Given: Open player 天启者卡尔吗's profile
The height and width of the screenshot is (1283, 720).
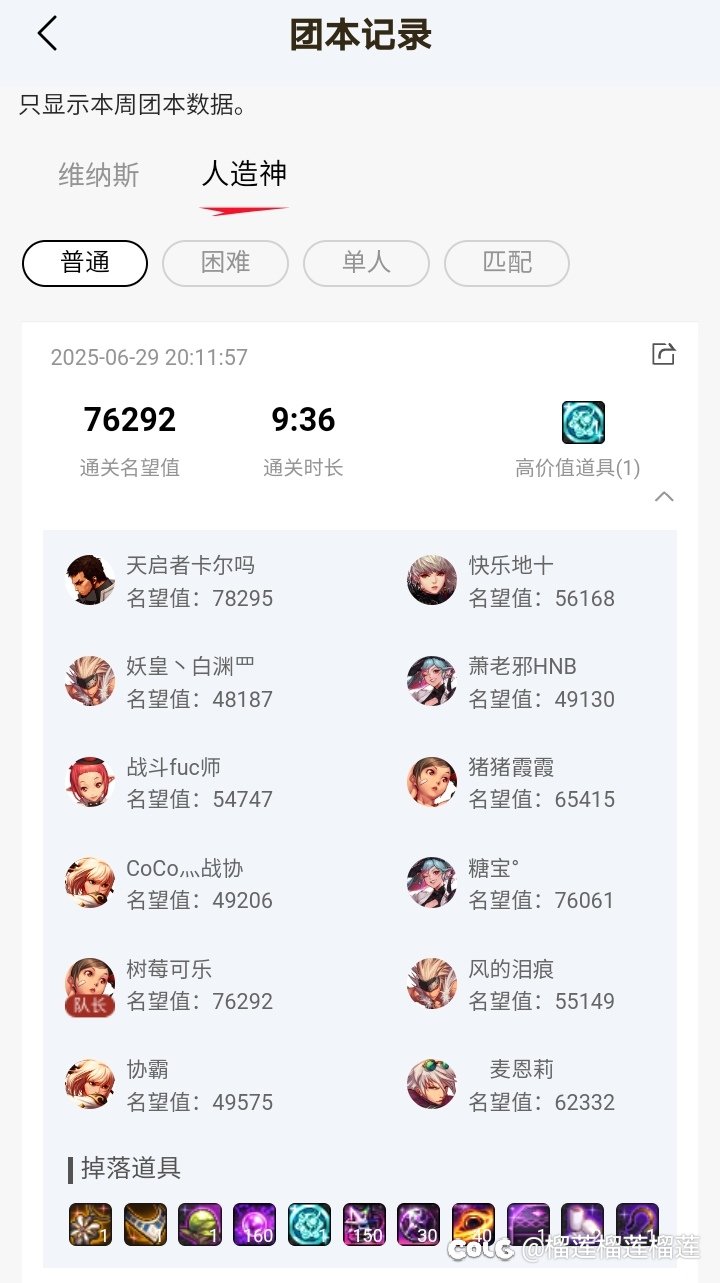Looking at the screenshot, I should point(169,581).
